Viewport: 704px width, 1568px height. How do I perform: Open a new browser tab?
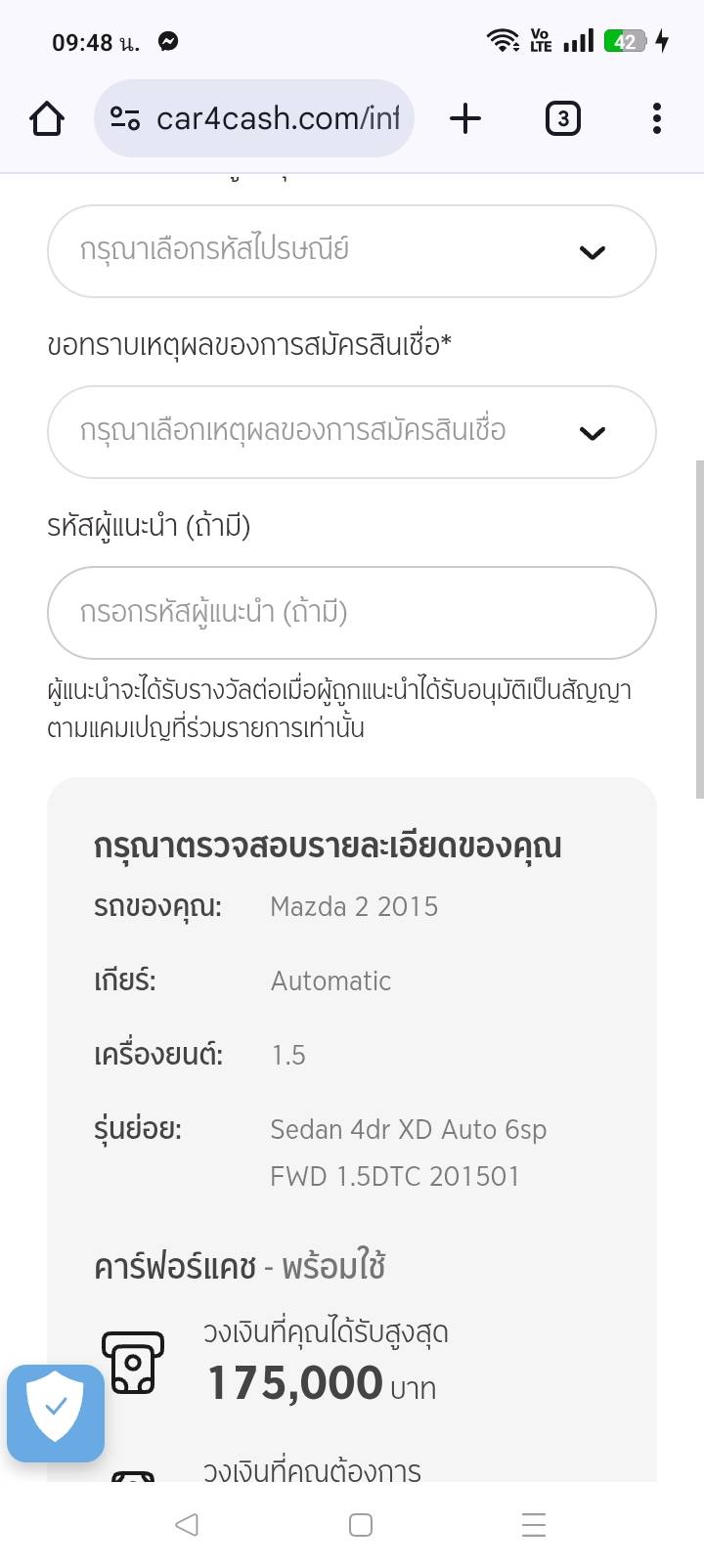point(465,119)
